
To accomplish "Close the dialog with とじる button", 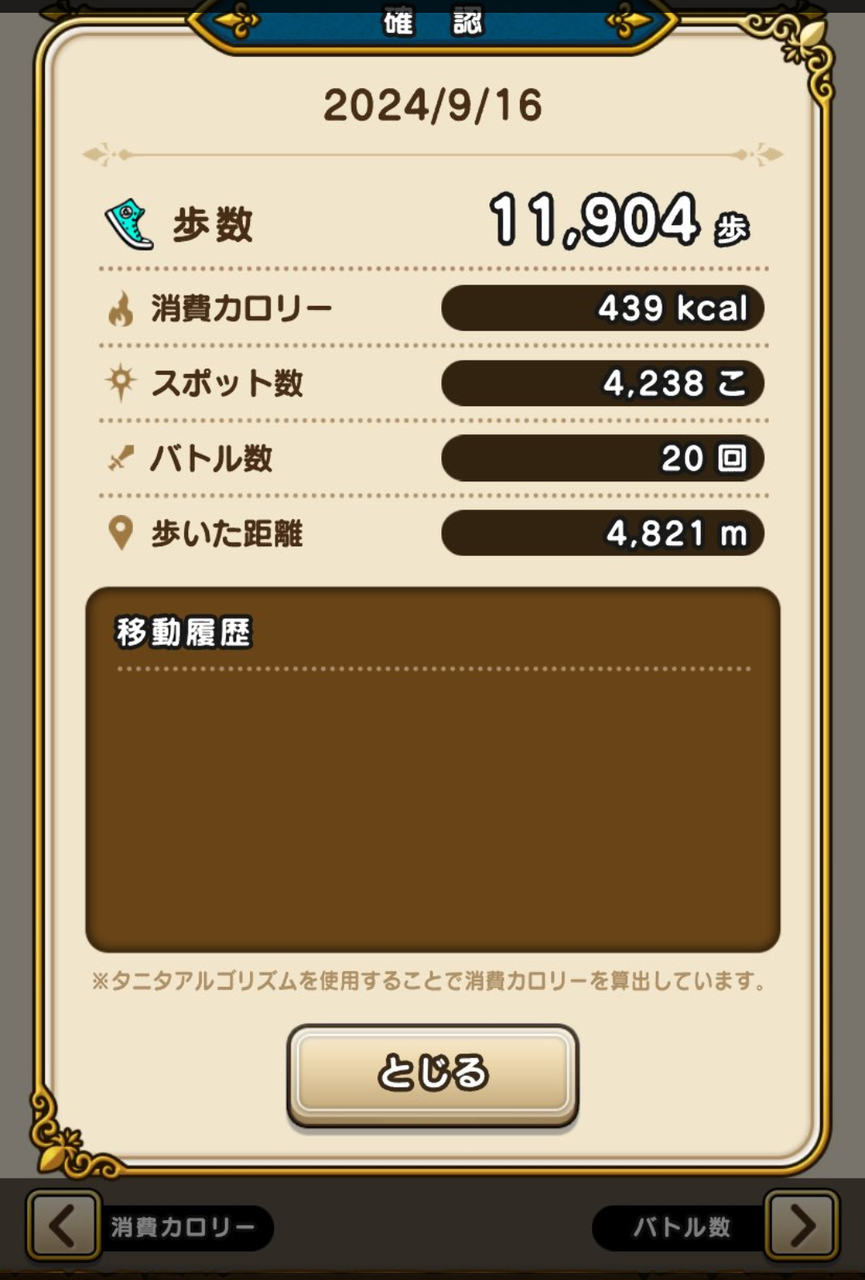I will pyautogui.click(x=432, y=1075).
